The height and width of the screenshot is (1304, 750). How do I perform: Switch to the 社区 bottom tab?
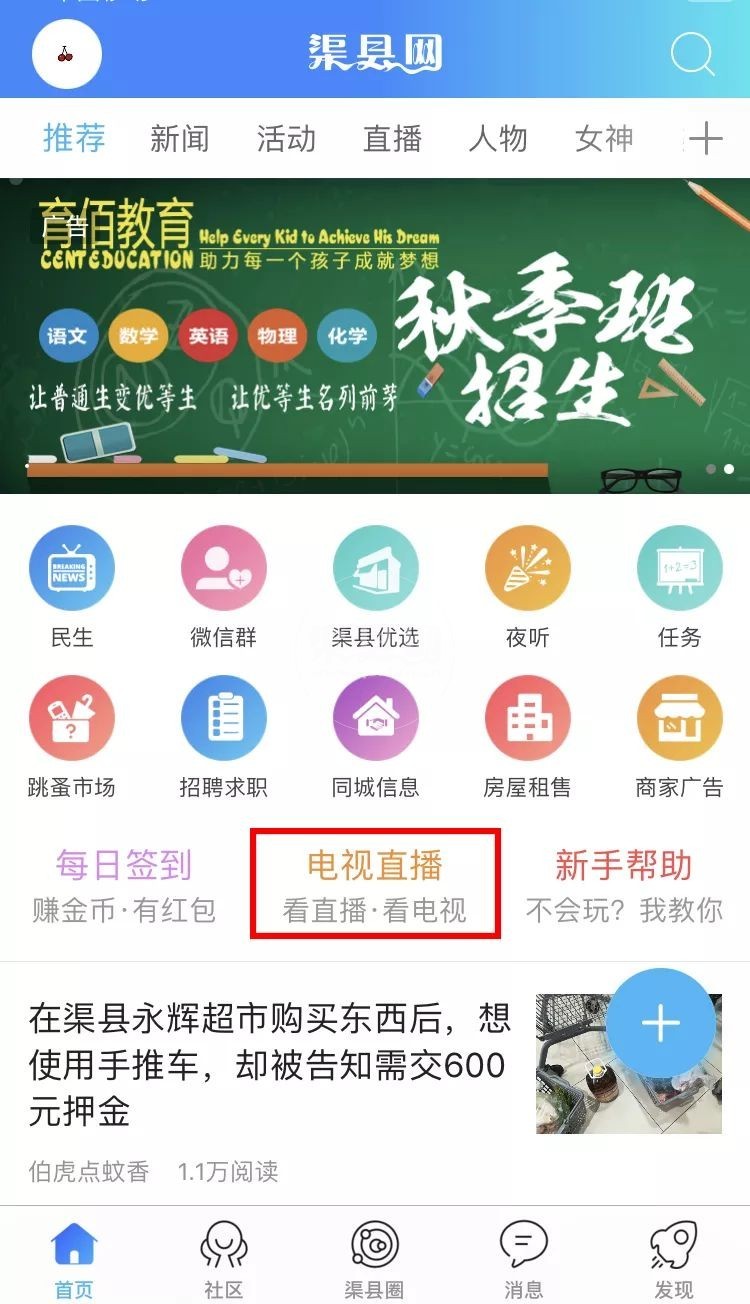[224, 1259]
